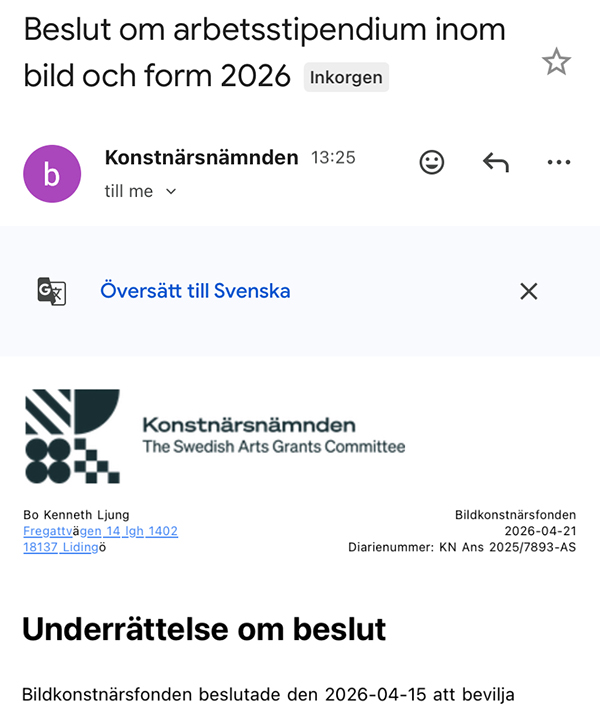Screen dimensions: 600x709
Task: Dismiss the translation banner
Action: pos(529,291)
